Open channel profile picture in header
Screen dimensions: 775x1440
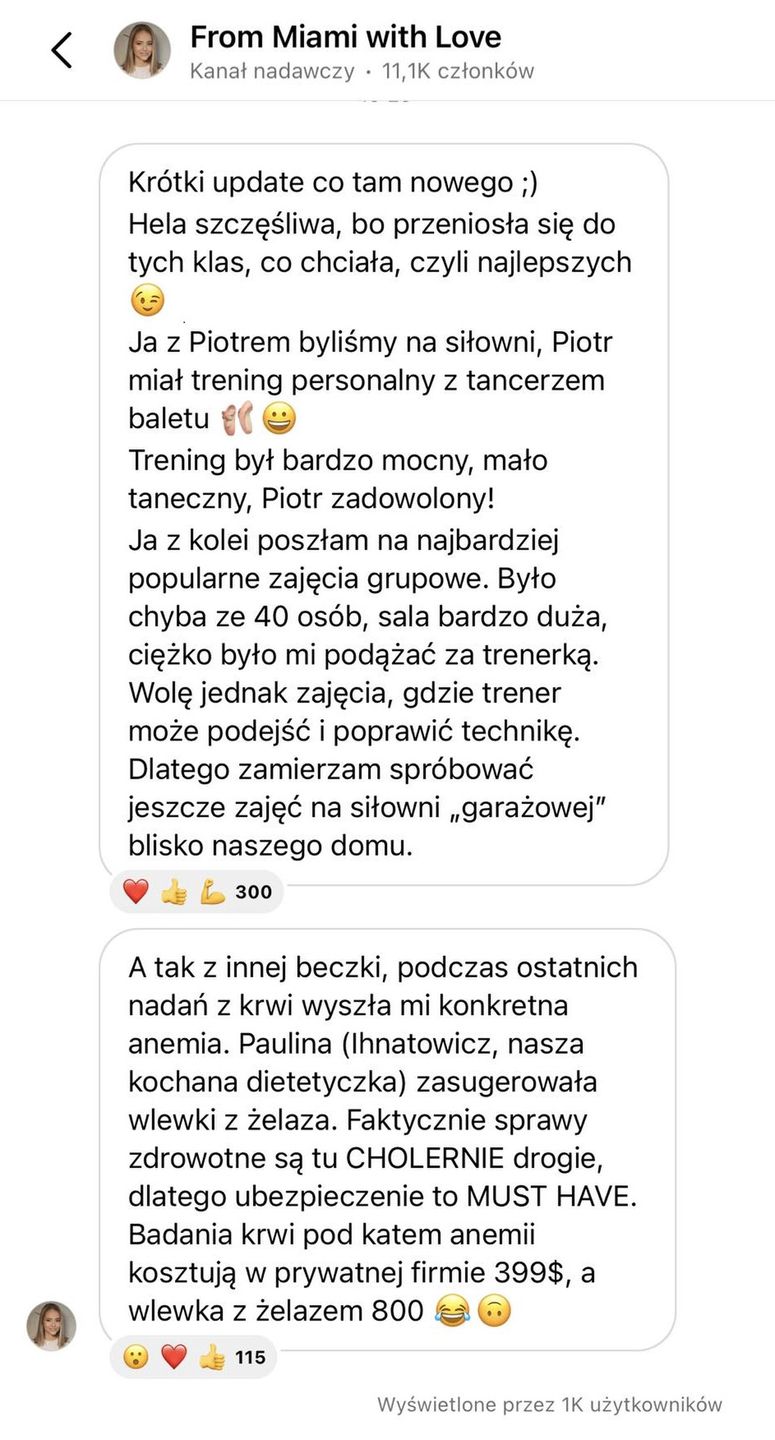coord(142,50)
